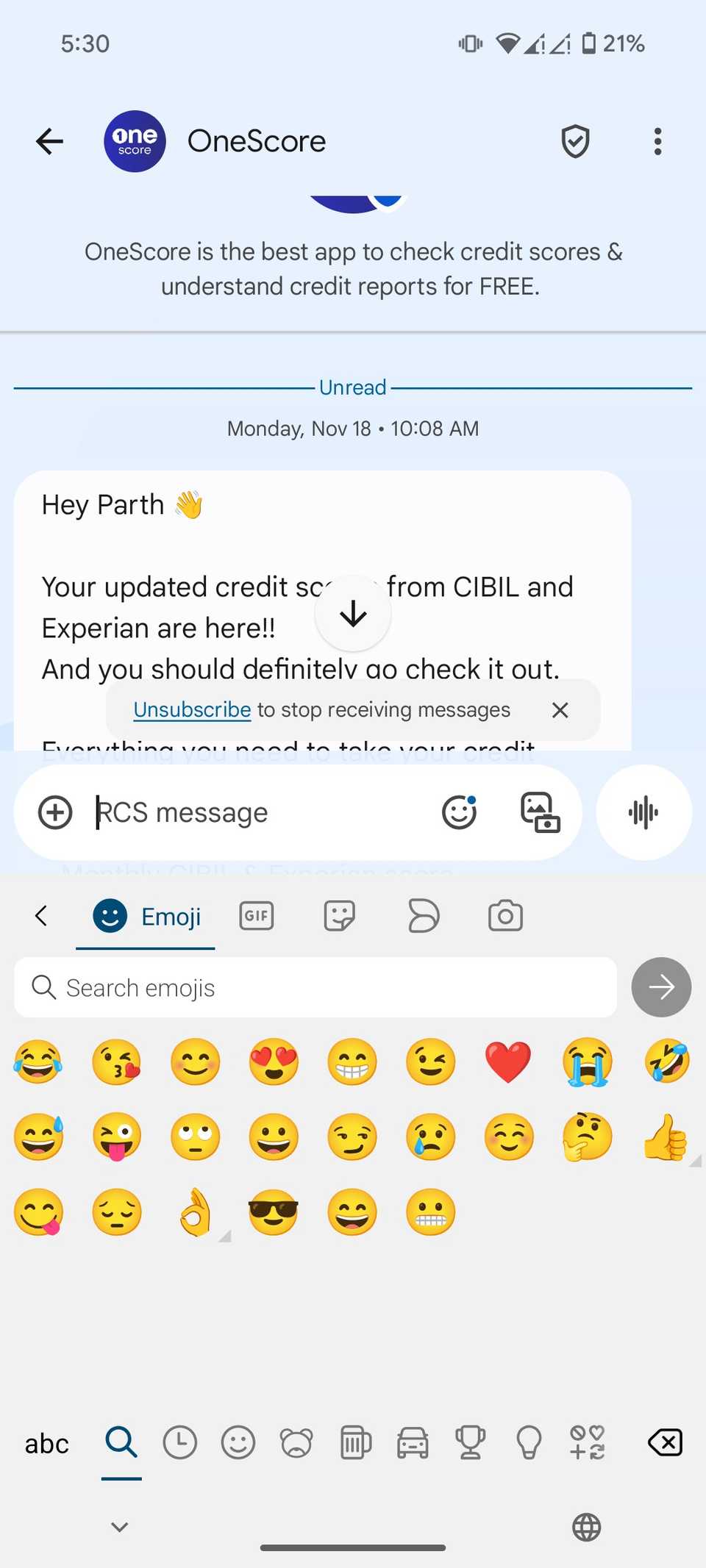Select the Emoji tab
This screenshot has height=1568, width=706.
[x=145, y=915]
